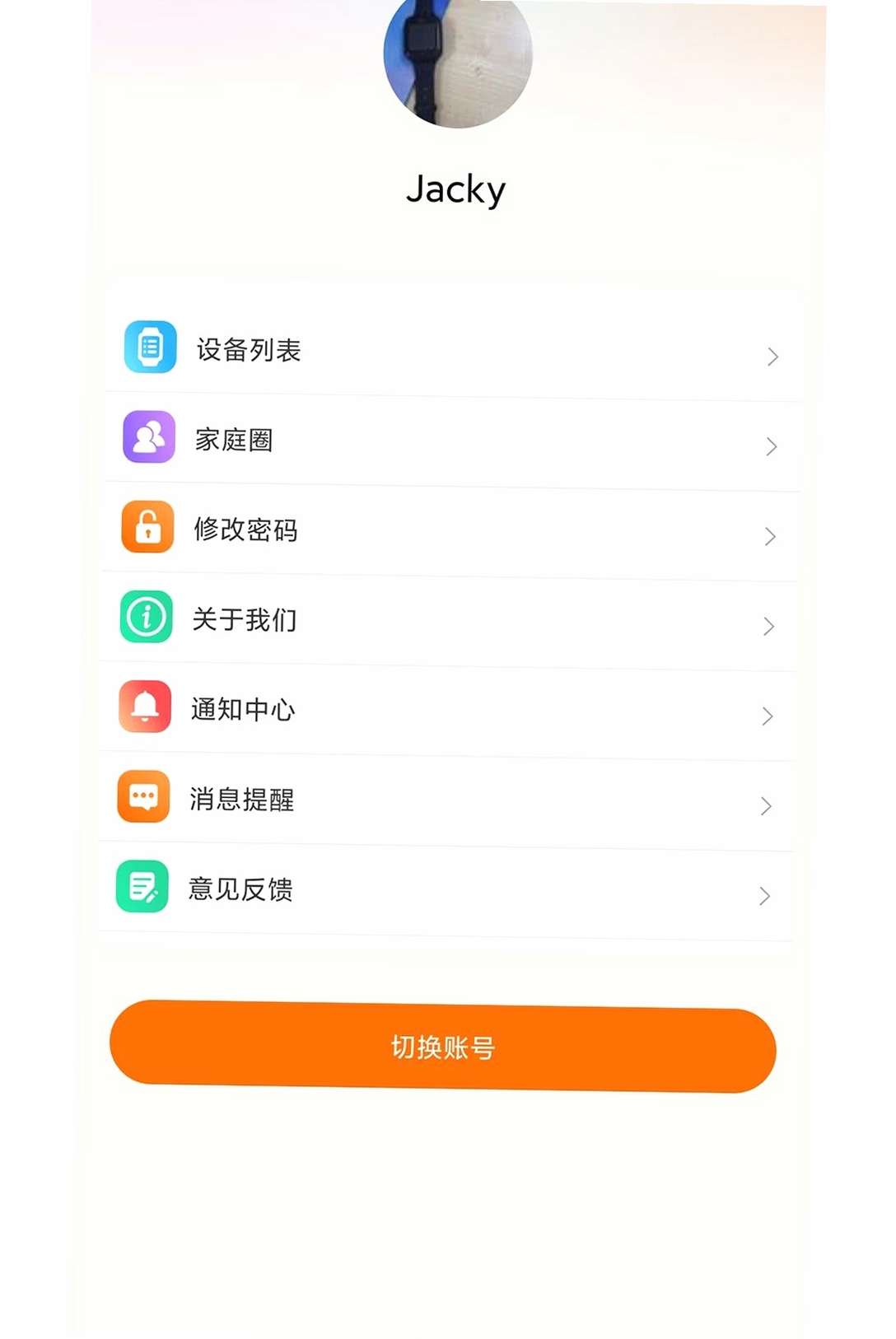Open the 通知中心 notification center

(448, 710)
